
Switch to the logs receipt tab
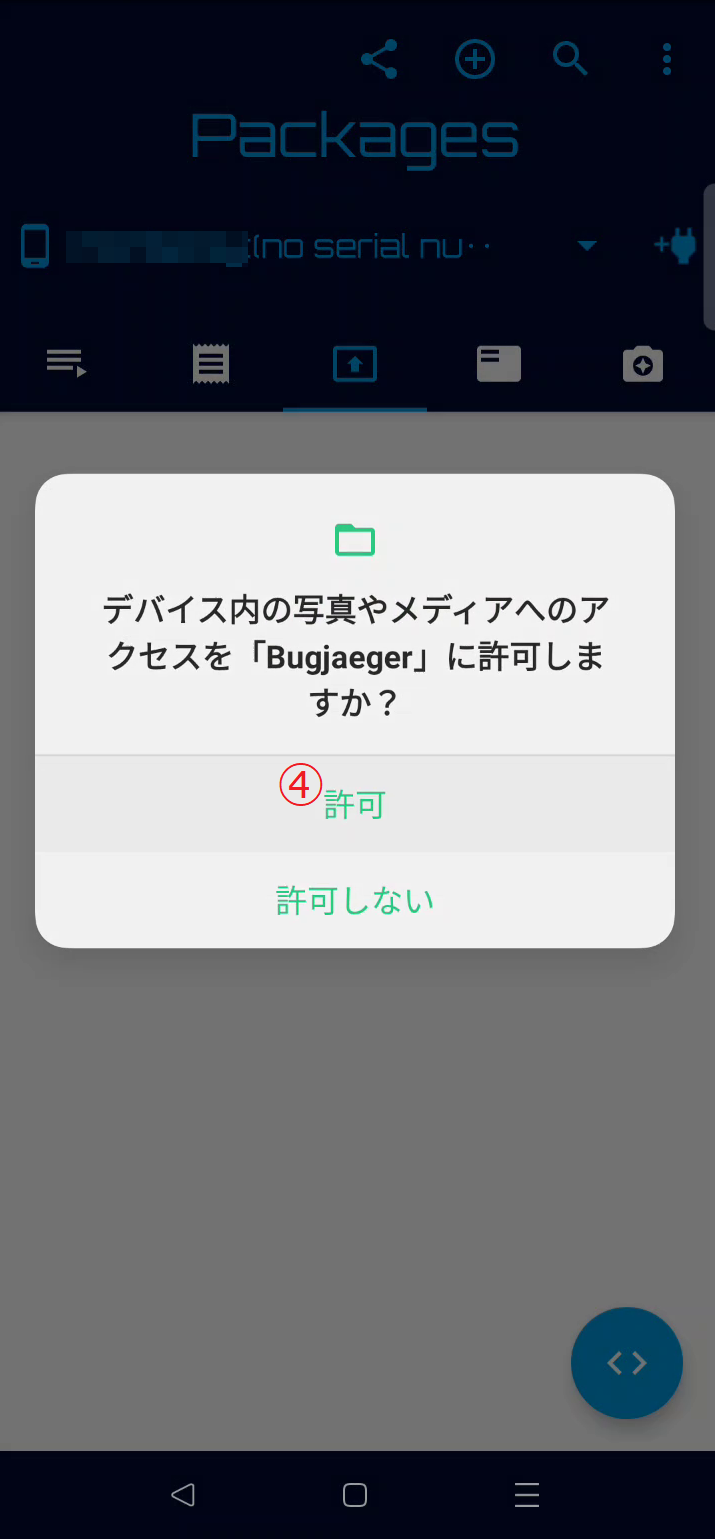(211, 363)
